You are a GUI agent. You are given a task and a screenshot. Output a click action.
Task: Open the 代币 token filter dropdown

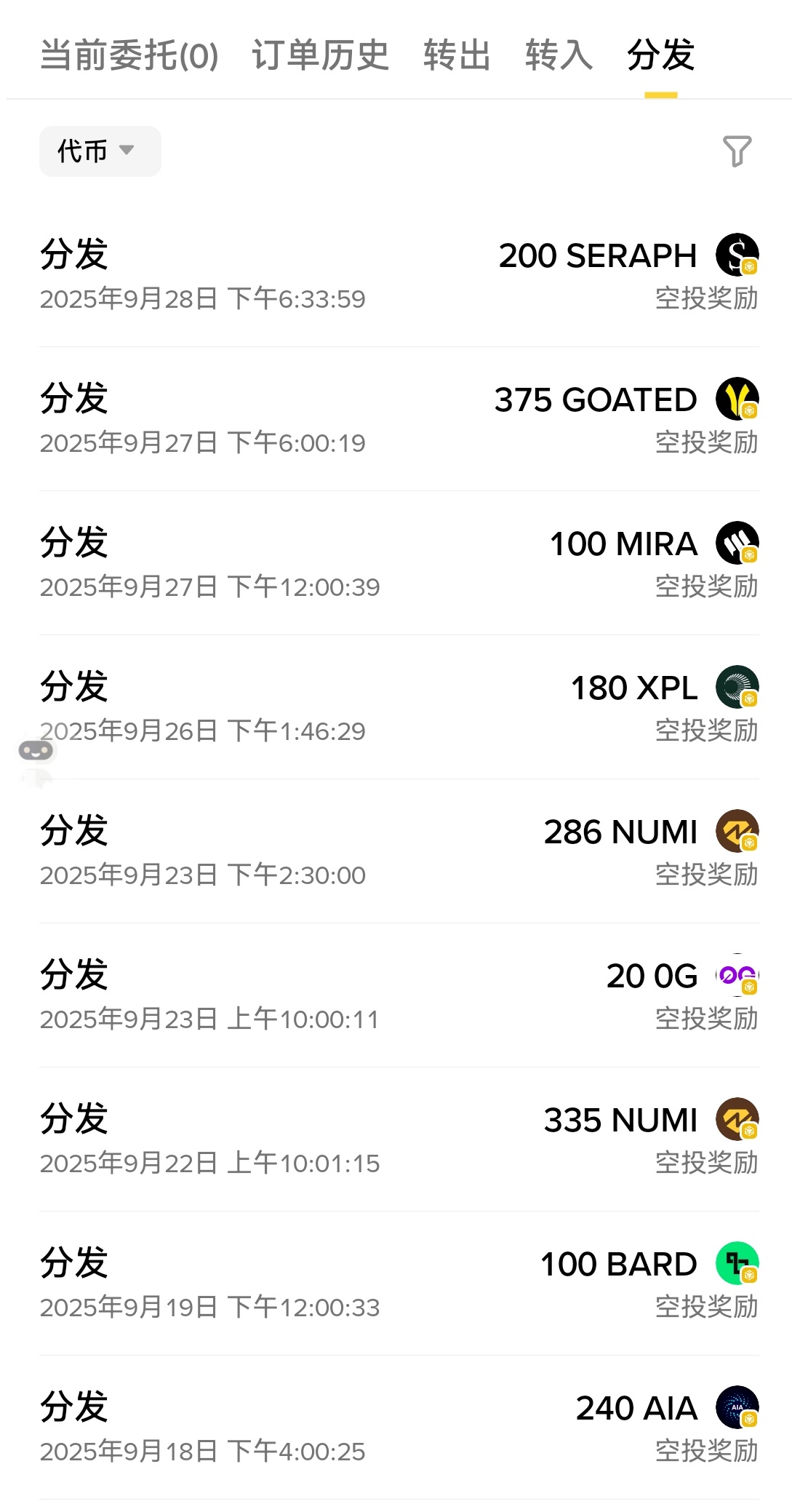point(98,151)
